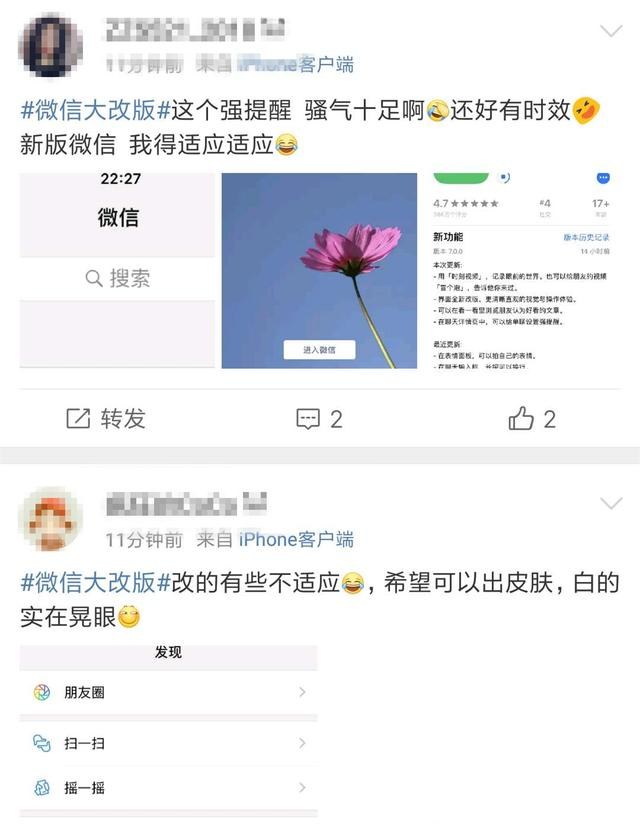Tap 转发 to repost the first post
640x824 pixels.
[x=106, y=419]
